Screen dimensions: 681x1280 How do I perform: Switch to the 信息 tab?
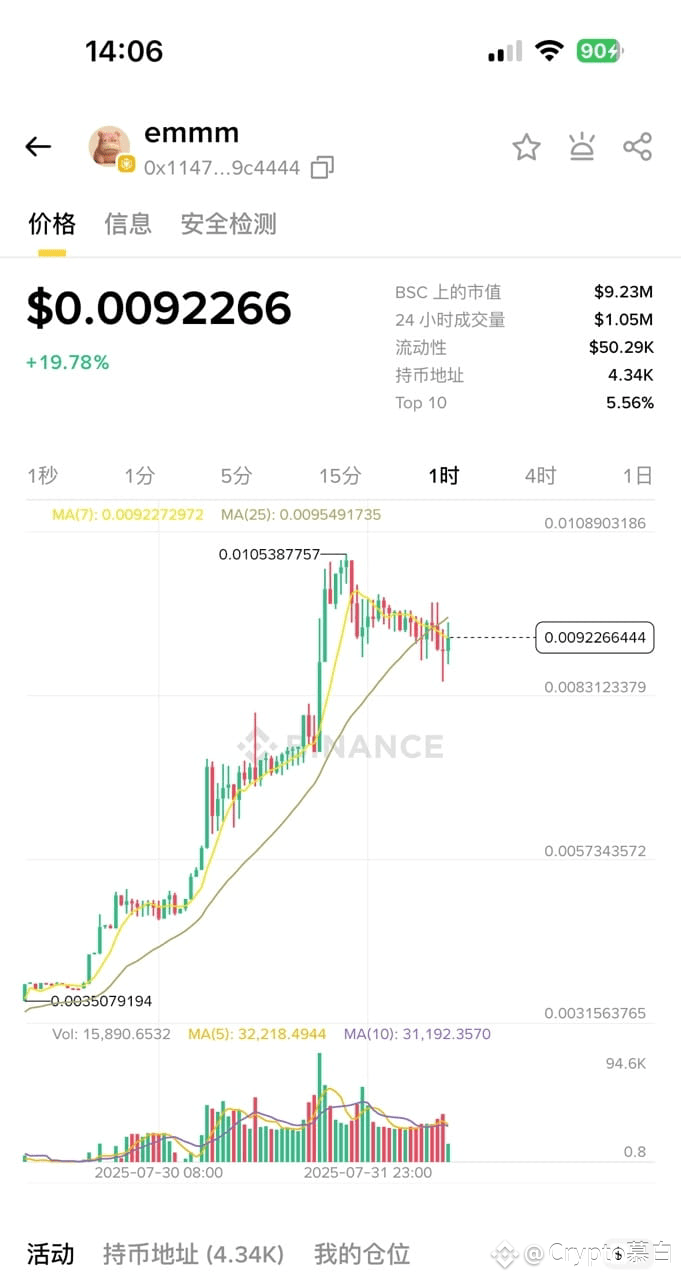click(x=128, y=224)
